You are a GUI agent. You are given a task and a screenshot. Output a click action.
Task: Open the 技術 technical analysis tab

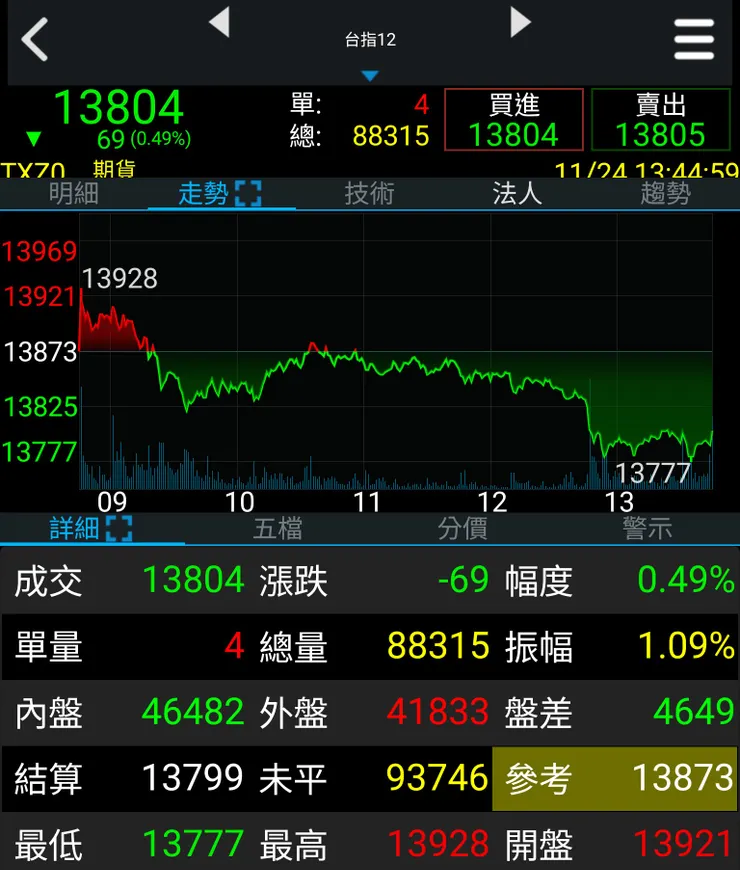click(369, 193)
